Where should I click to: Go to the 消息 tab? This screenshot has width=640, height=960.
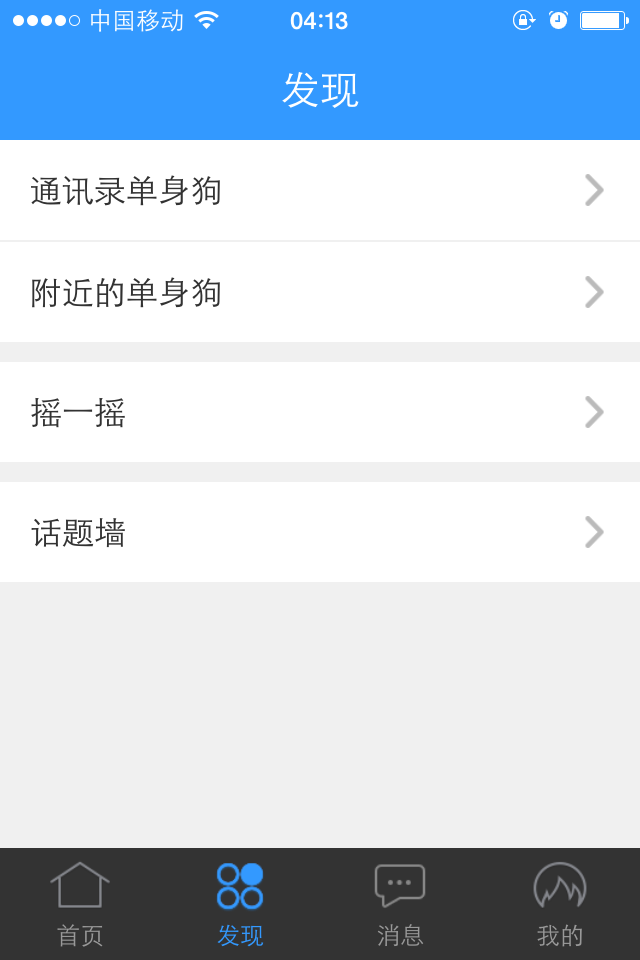(x=400, y=905)
